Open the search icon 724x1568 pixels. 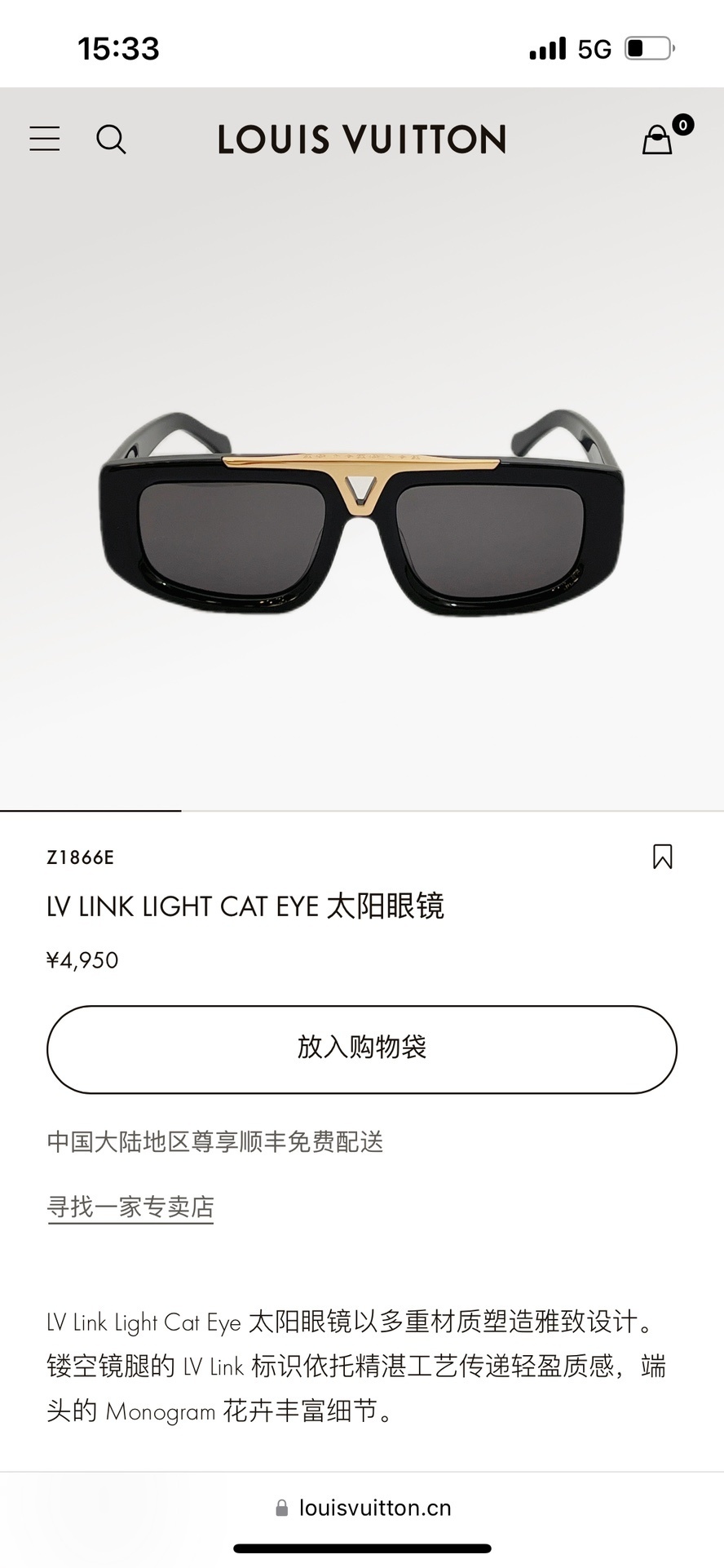(111, 140)
